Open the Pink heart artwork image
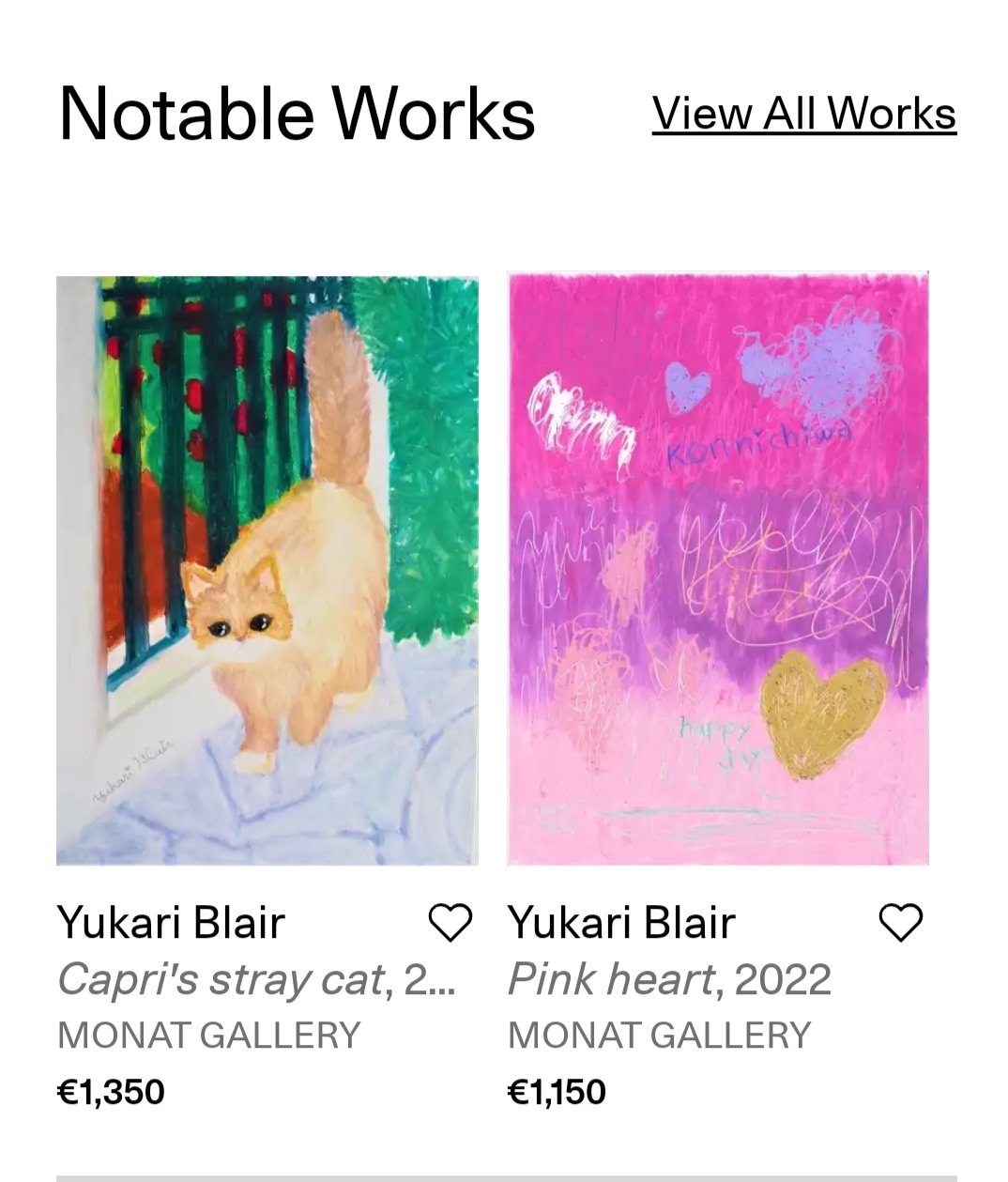The image size is (1008, 1182). (718, 568)
